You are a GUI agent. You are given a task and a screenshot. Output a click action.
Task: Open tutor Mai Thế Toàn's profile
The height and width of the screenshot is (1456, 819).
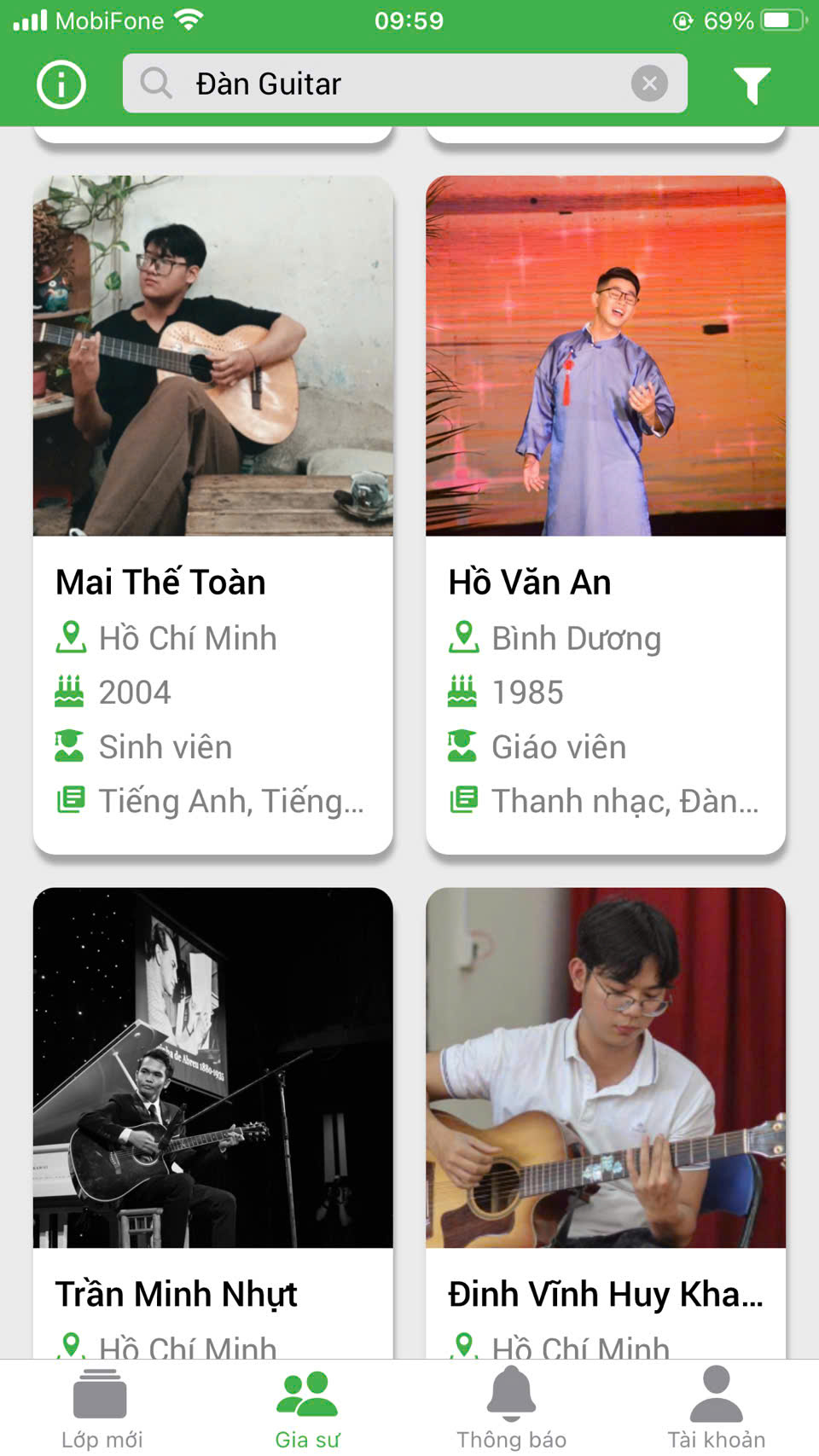[x=213, y=514]
